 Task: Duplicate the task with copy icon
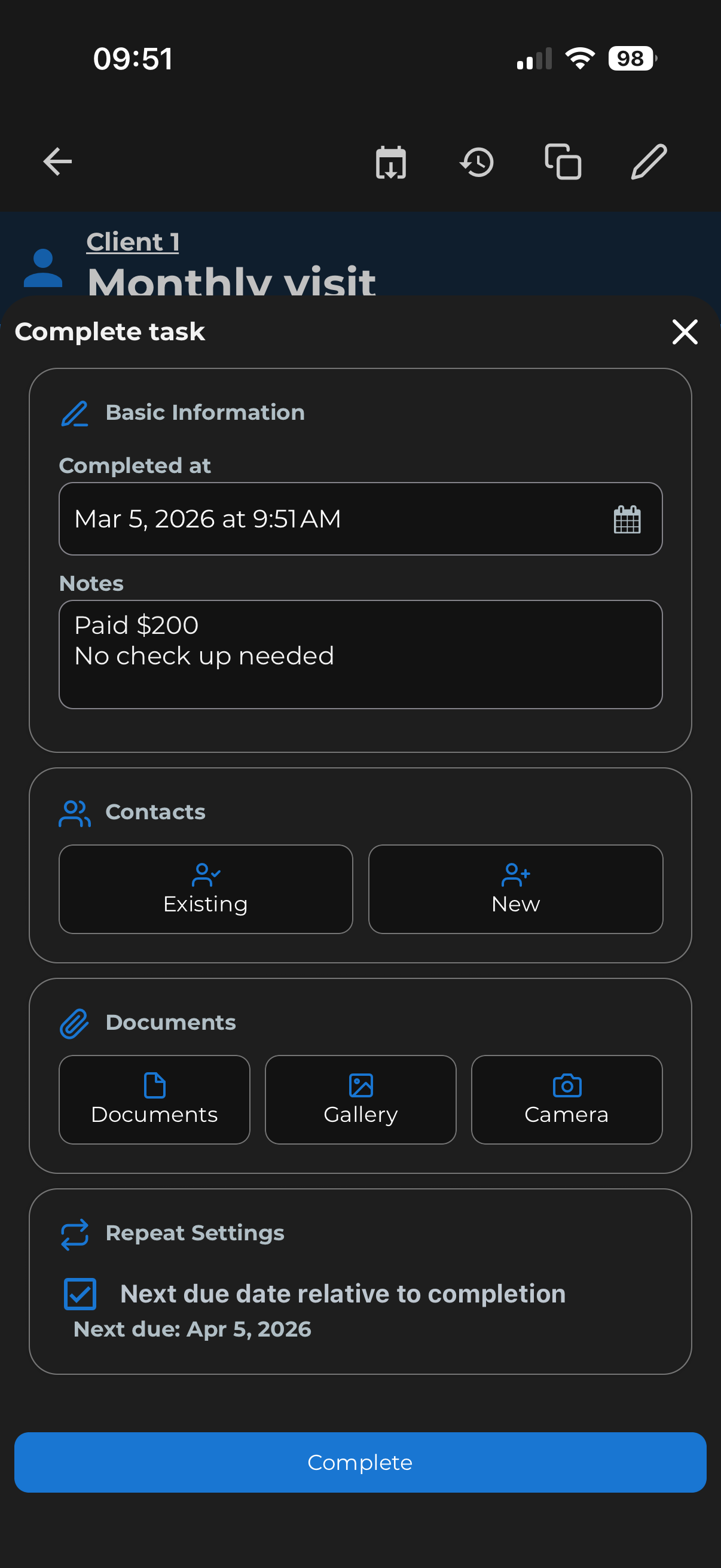point(563,162)
